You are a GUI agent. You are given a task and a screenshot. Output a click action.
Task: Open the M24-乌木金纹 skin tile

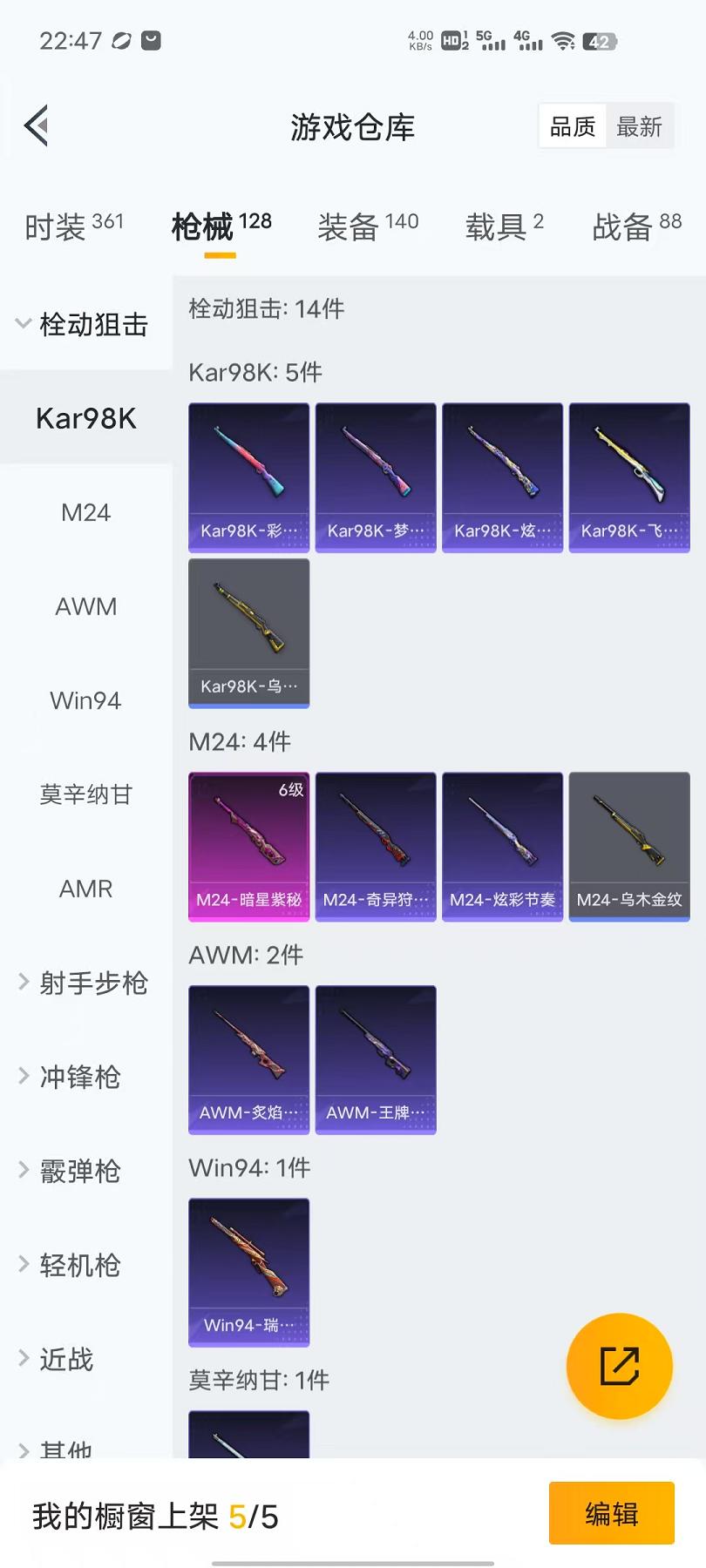[x=629, y=846]
